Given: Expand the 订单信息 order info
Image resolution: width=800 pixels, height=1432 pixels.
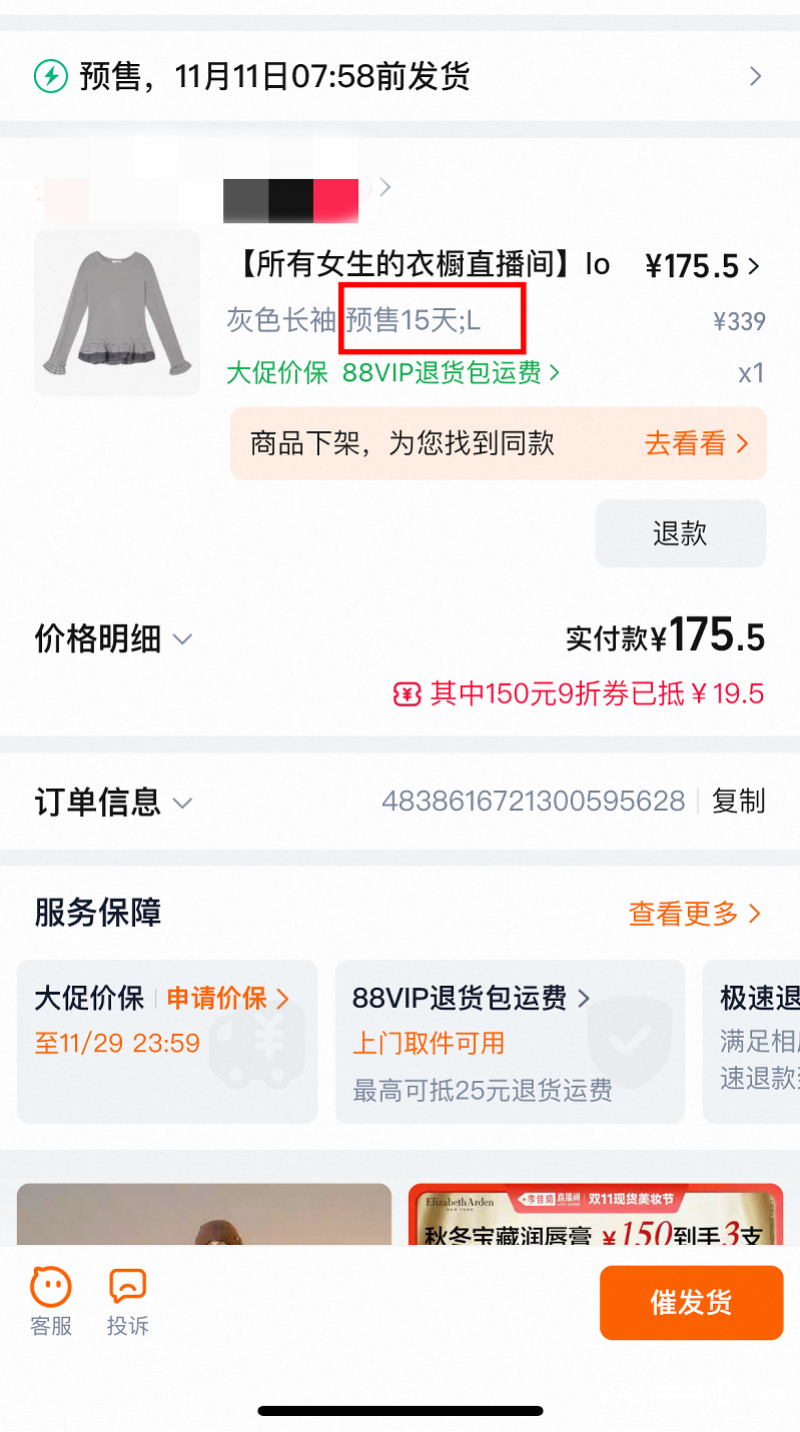Looking at the screenshot, I should 113,802.
